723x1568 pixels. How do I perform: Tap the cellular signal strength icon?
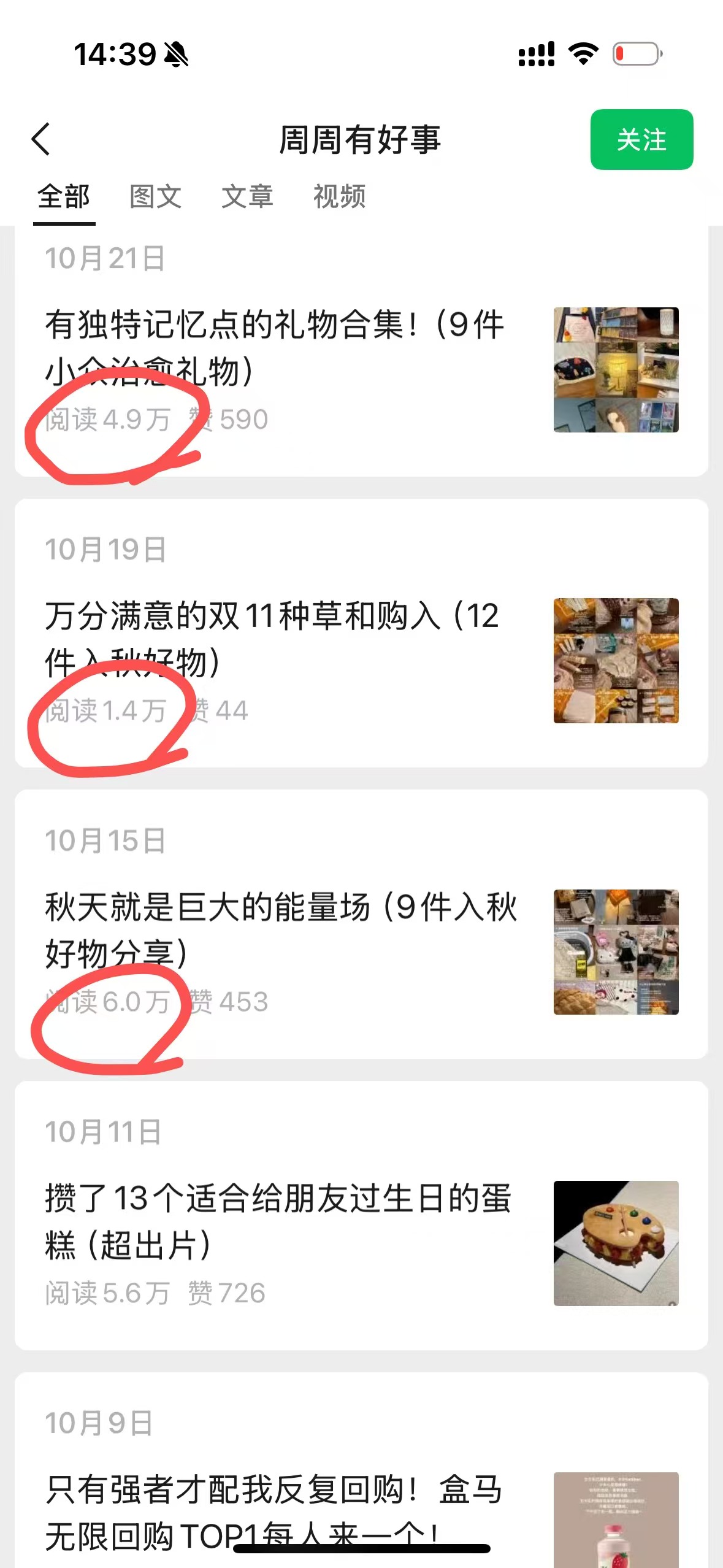537,54
